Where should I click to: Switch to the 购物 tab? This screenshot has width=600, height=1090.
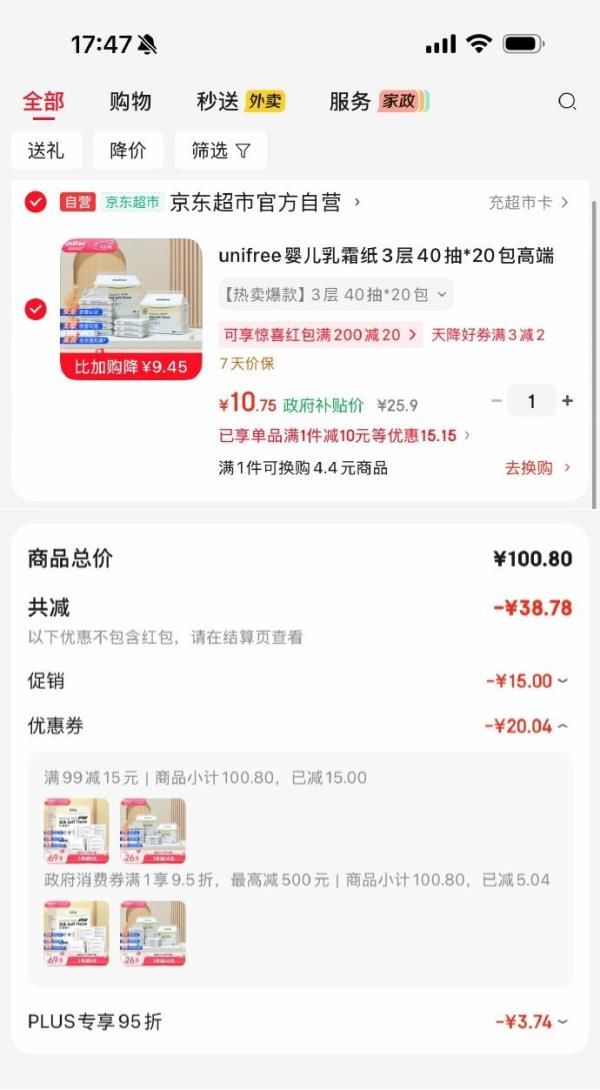click(130, 101)
